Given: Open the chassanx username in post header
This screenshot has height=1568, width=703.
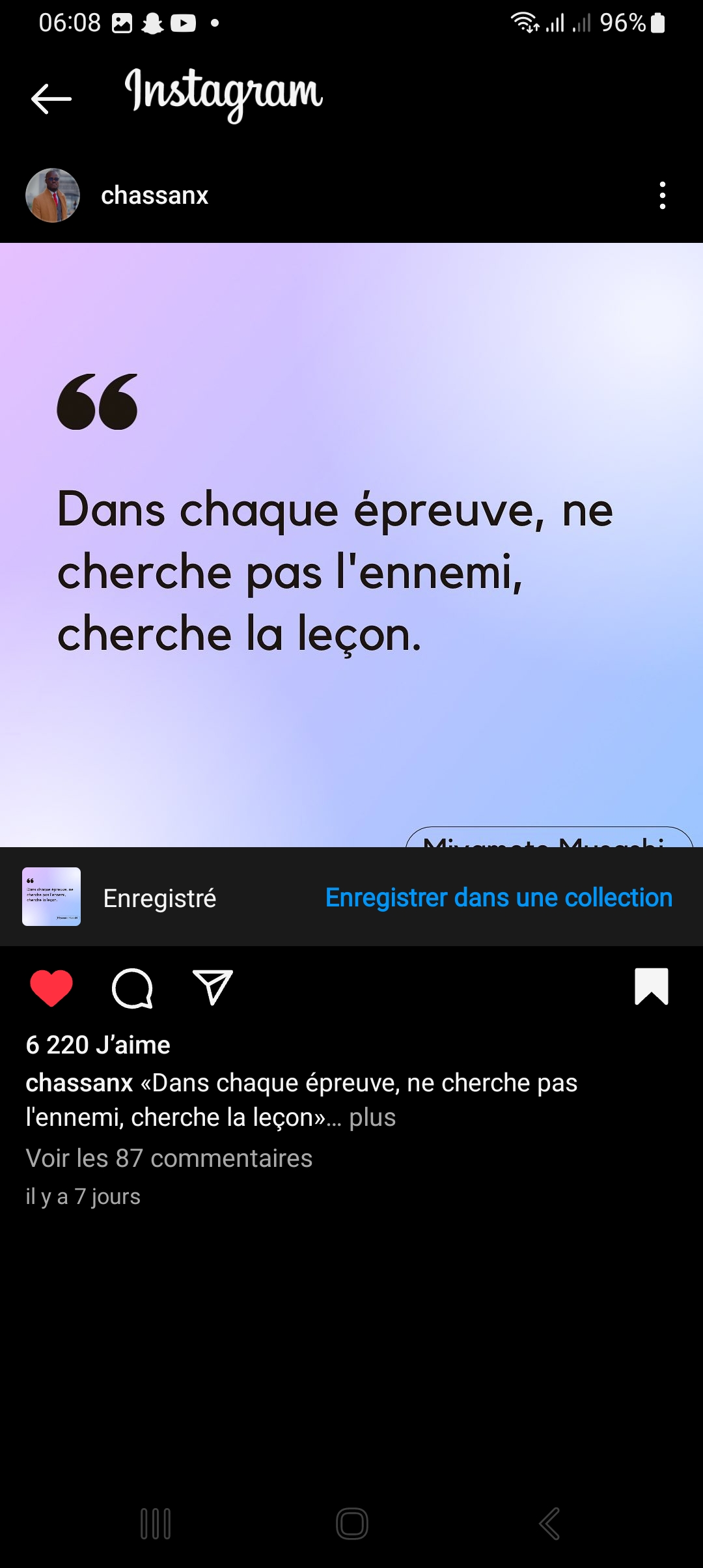Looking at the screenshot, I should (x=154, y=195).
